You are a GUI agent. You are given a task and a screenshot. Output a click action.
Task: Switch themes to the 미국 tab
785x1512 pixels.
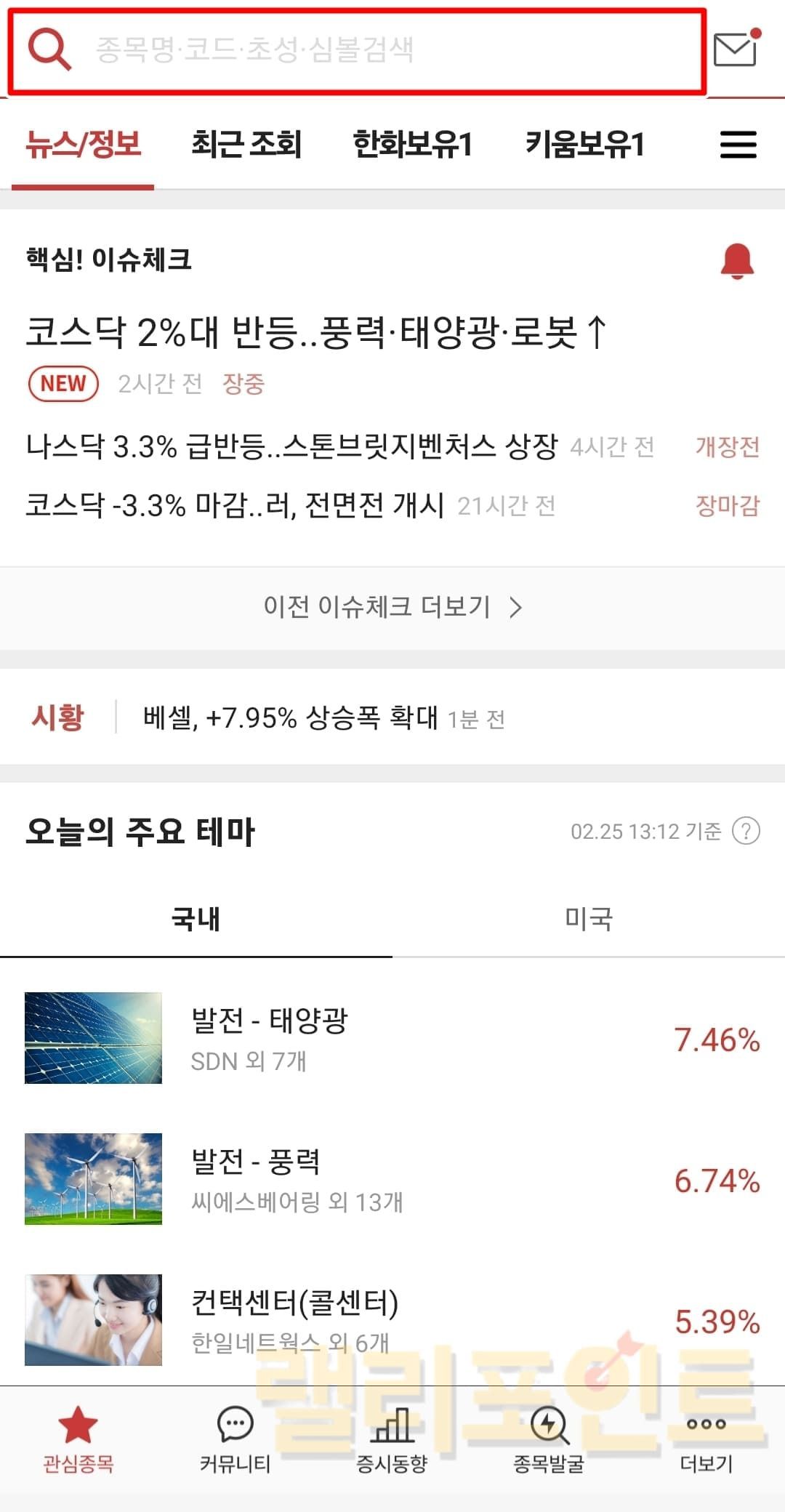(588, 919)
